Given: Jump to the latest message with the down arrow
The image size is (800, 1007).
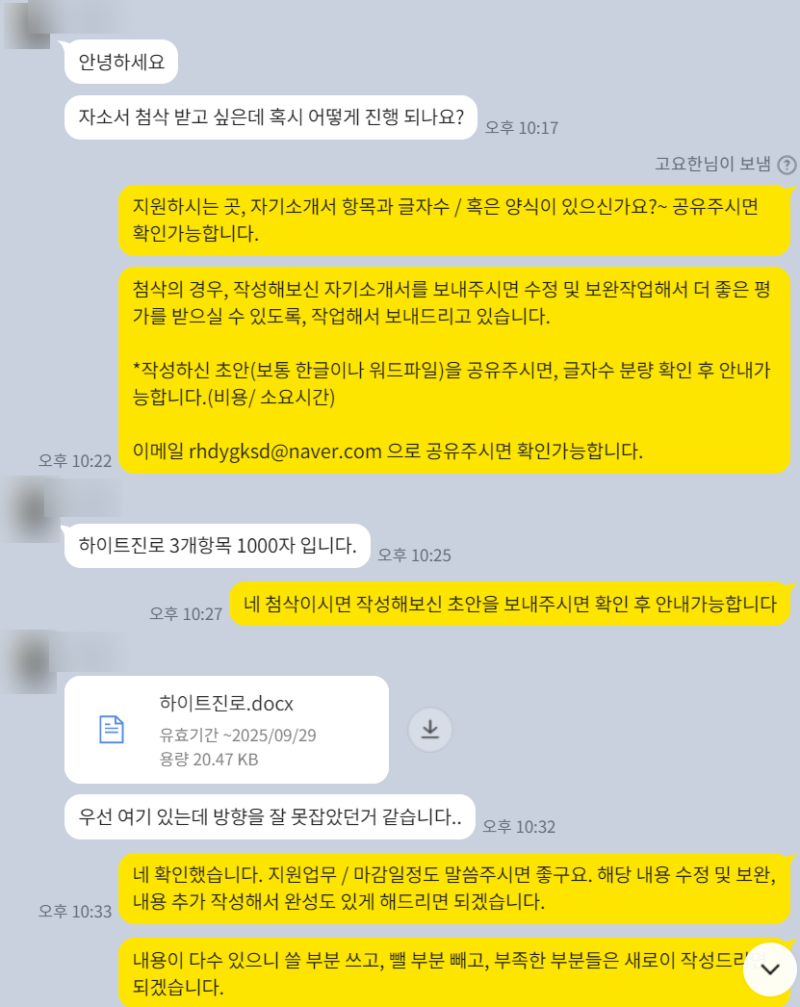Looking at the screenshot, I should pyautogui.click(x=769, y=968).
